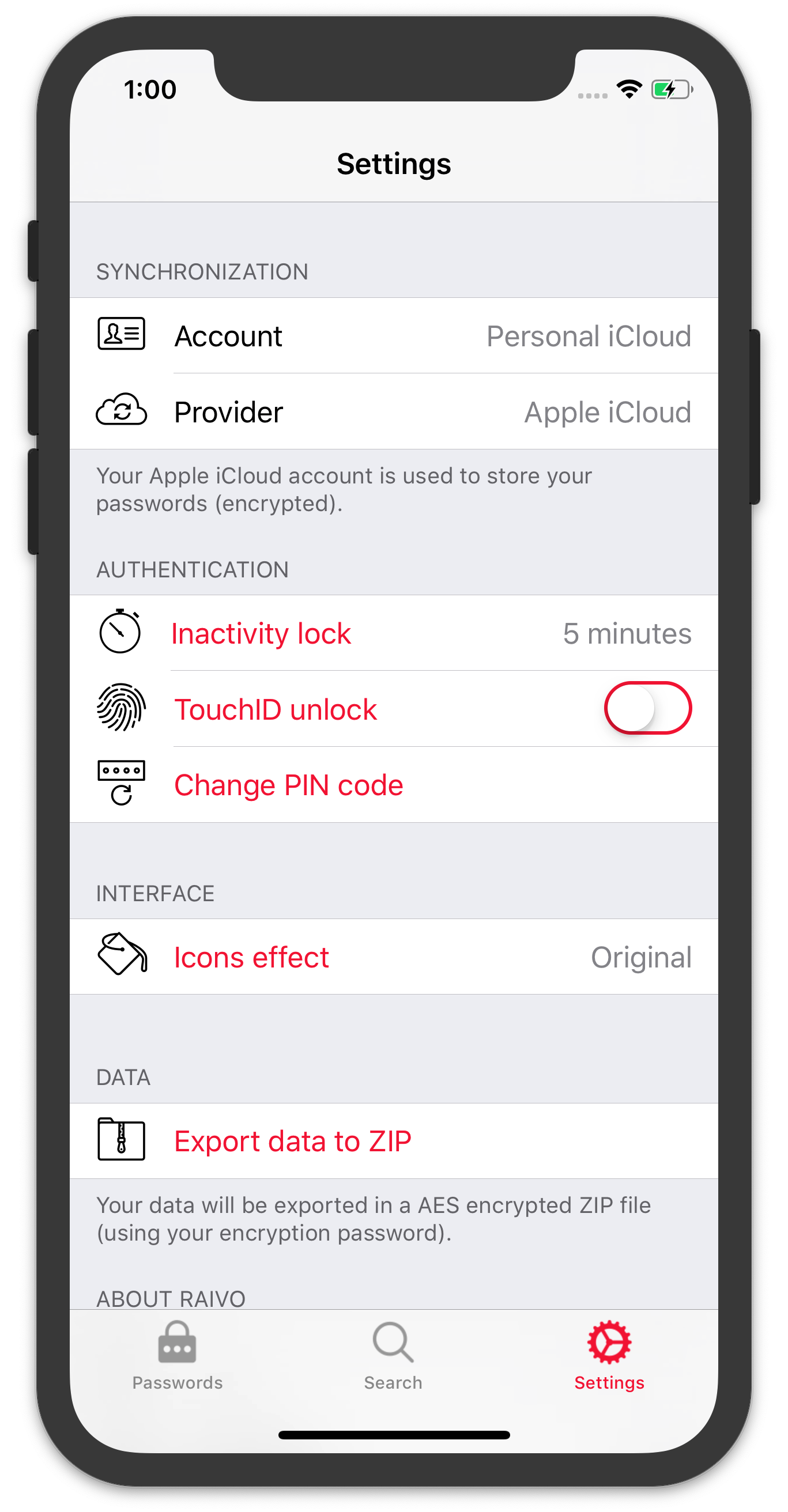Tap Export data to ZIP
Screen dimensions: 788x1512
(393, 1141)
